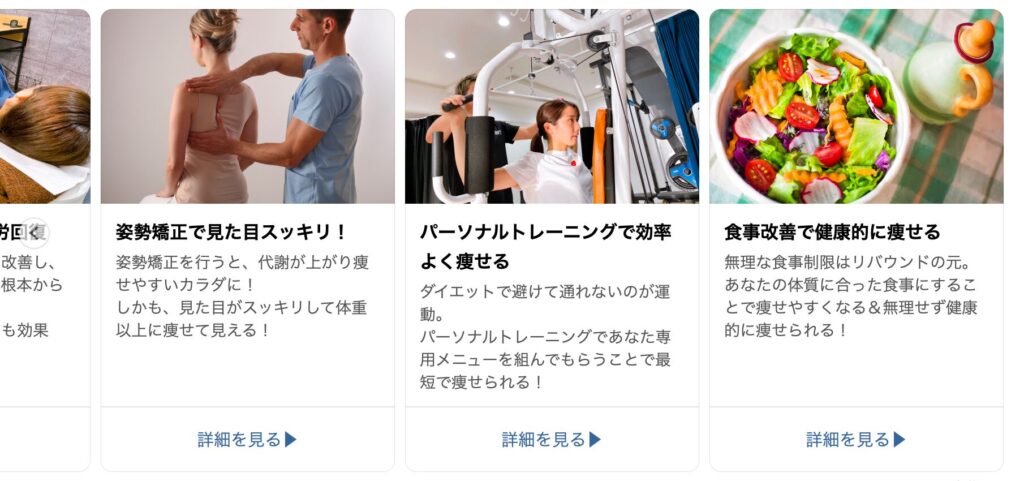
Task: Open the personal training gym photo card
Action: pos(551,107)
